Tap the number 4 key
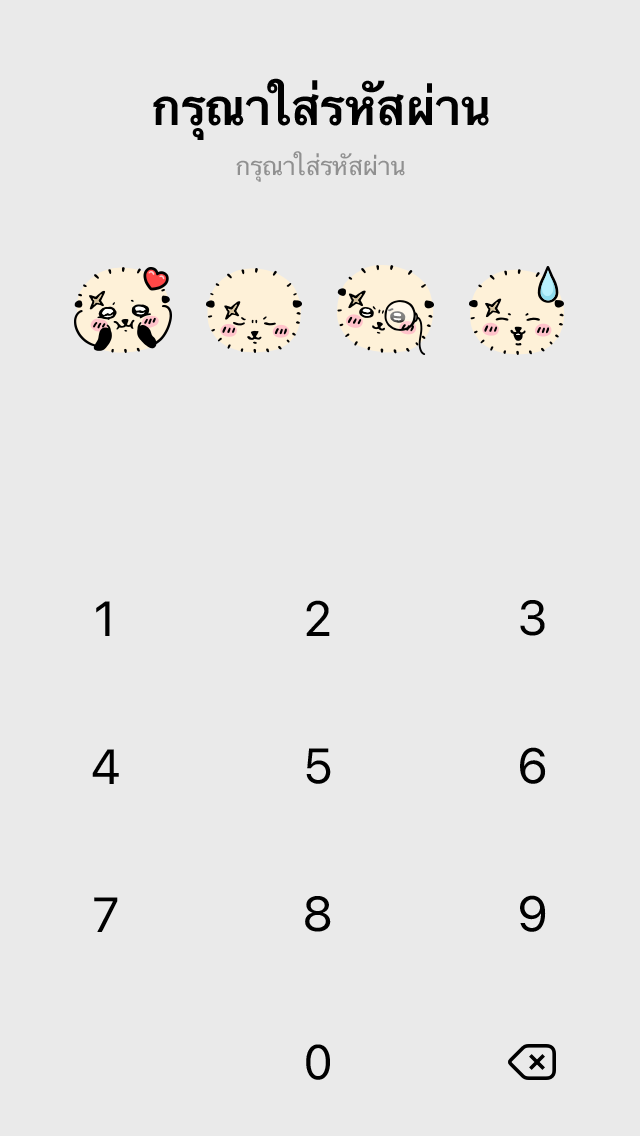The width and height of the screenshot is (640, 1136). coord(105,767)
